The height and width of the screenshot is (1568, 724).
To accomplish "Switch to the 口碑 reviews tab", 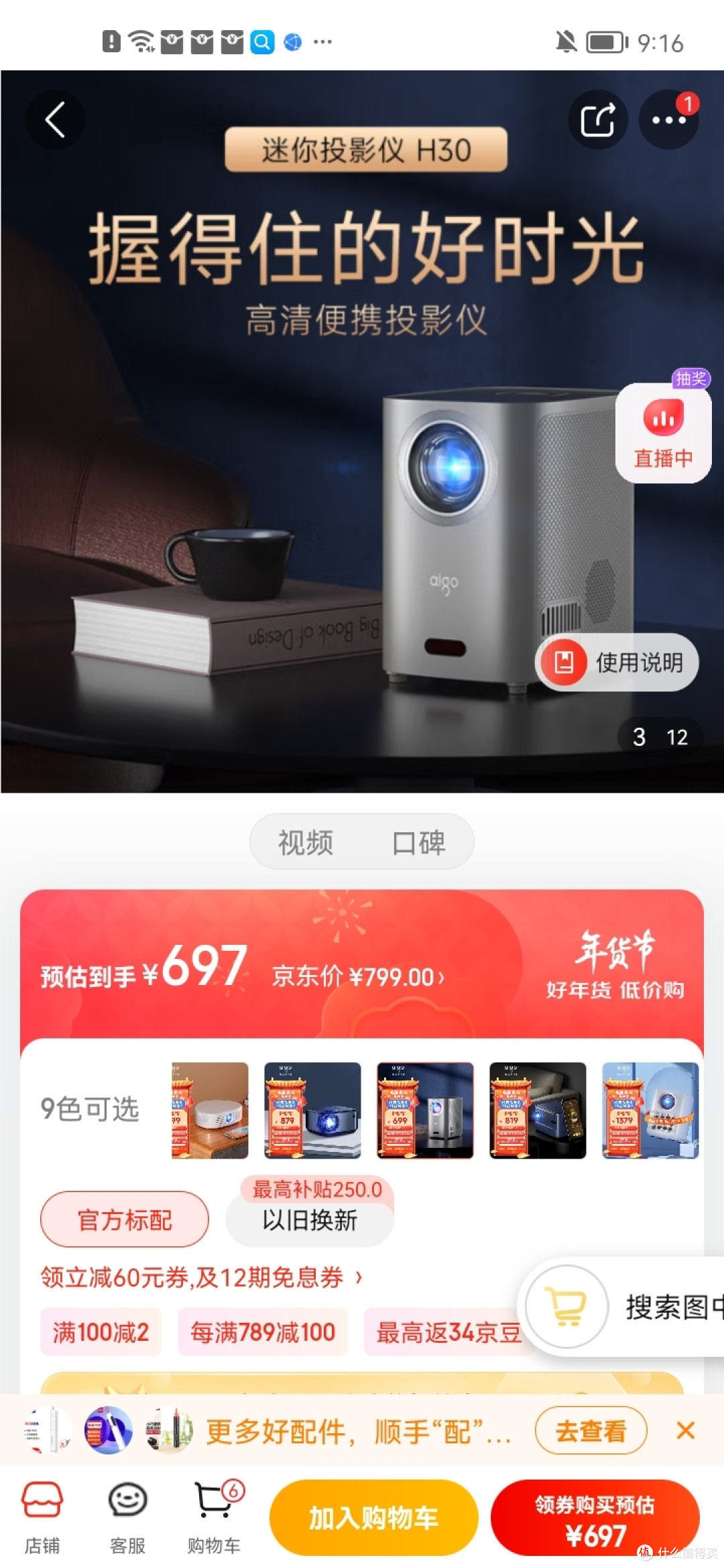I will click(x=419, y=842).
